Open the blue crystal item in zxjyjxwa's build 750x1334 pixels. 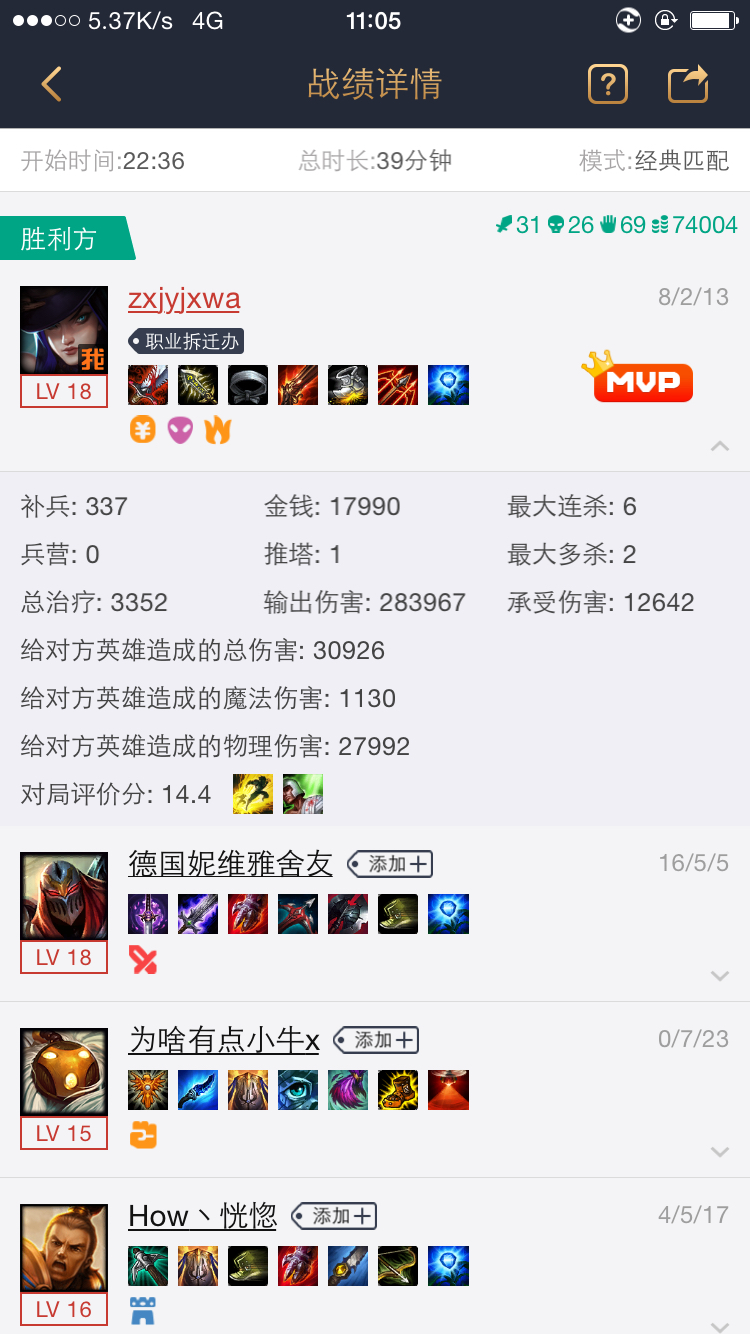click(448, 385)
